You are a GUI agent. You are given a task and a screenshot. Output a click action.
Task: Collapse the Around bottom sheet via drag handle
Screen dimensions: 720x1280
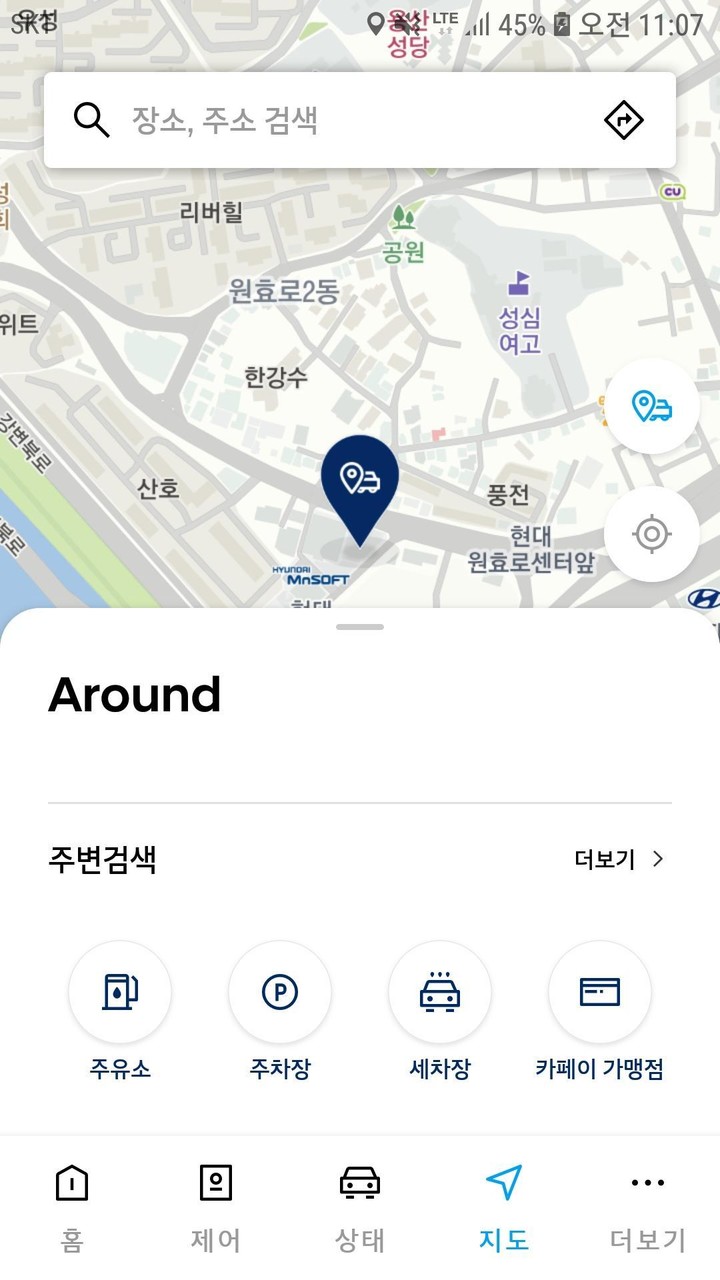[360, 627]
